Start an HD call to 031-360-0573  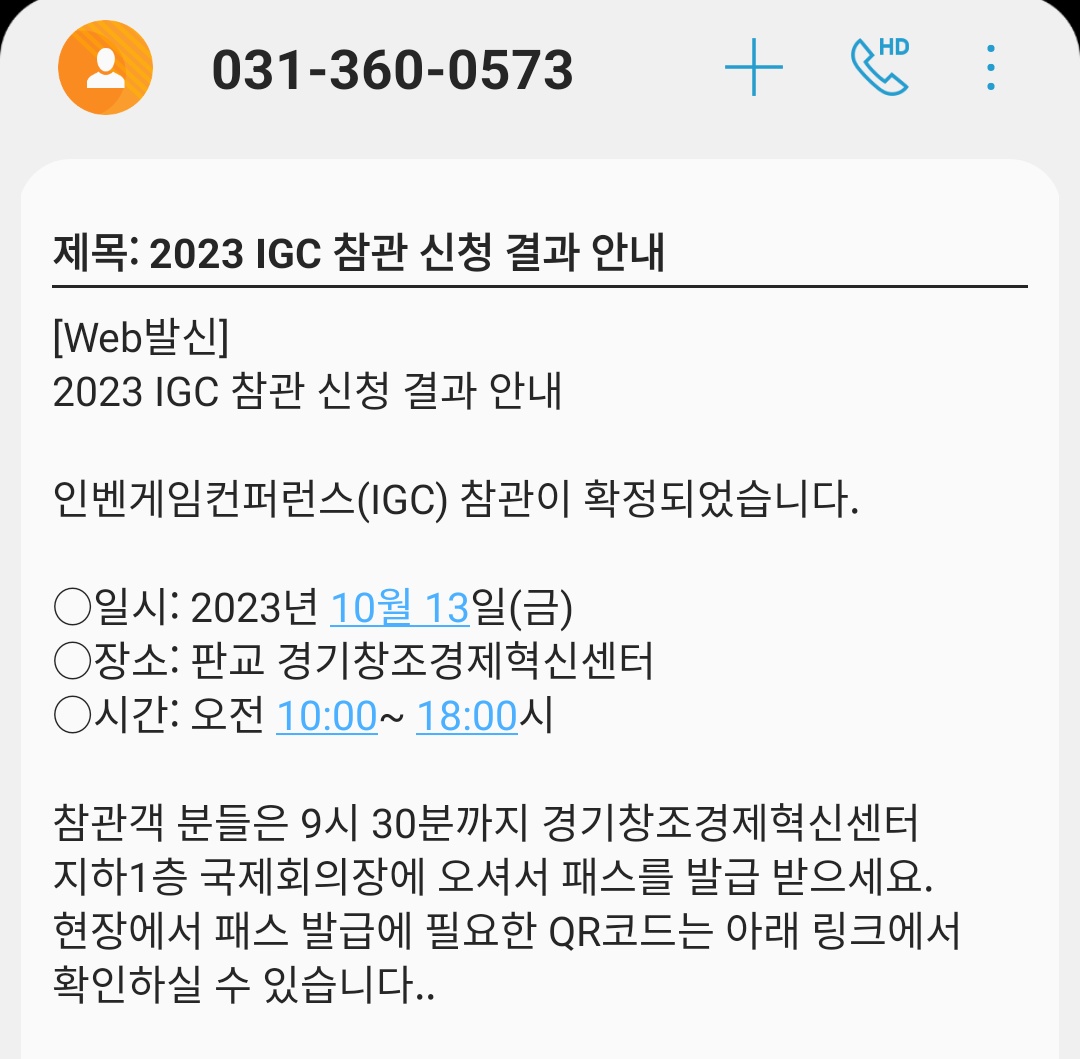(x=879, y=68)
